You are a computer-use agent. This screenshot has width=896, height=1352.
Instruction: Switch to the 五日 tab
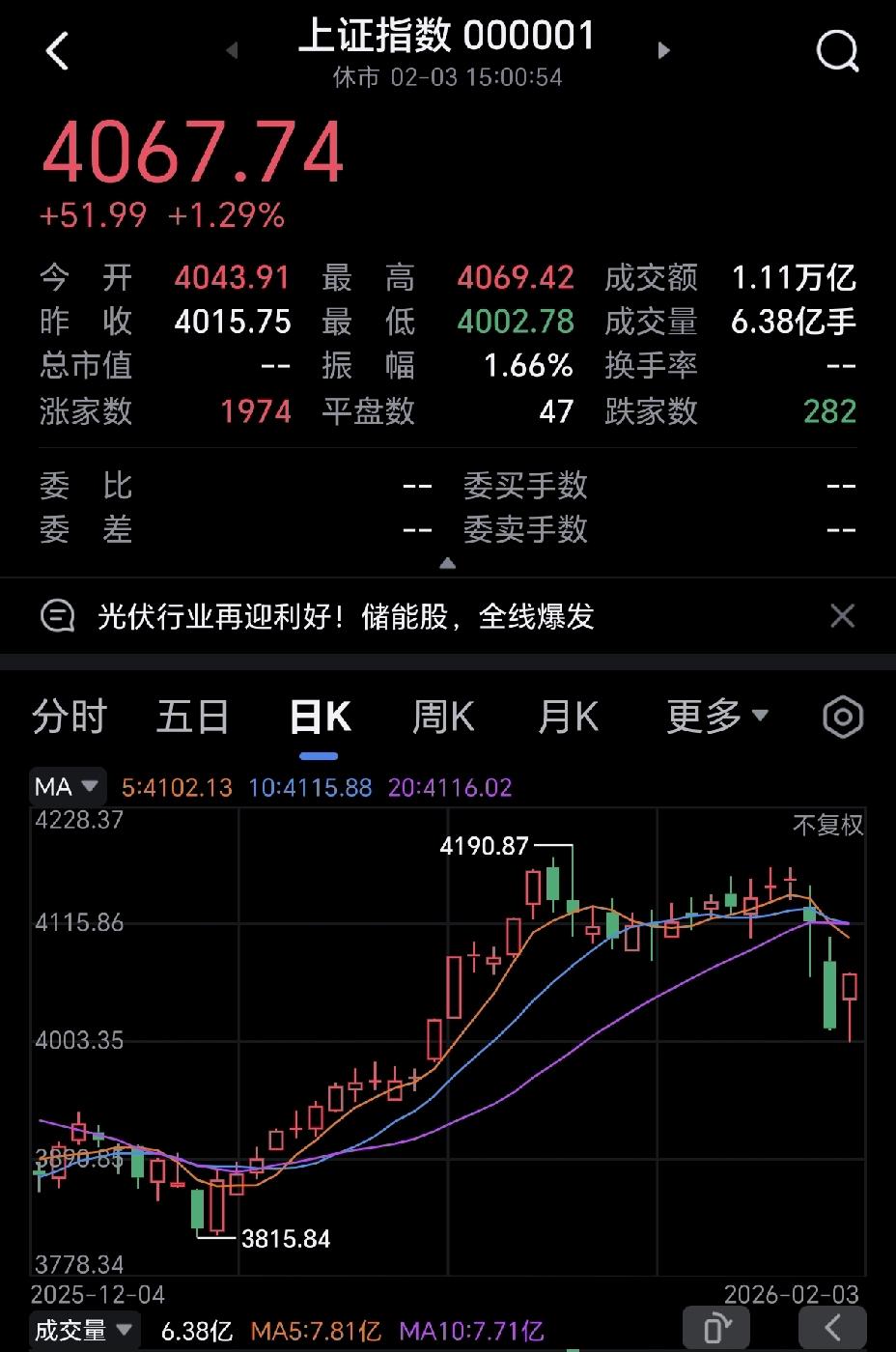pos(192,716)
